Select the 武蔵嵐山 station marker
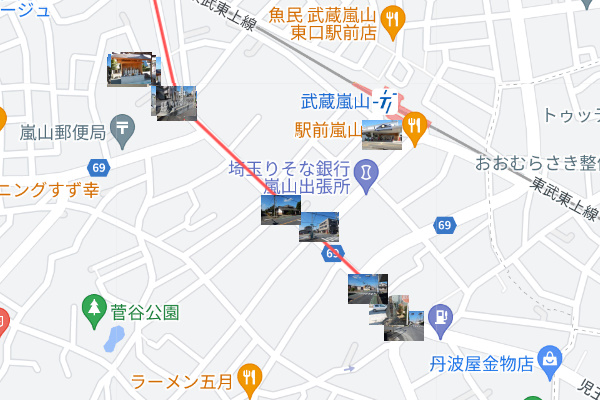Image resolution: width=600 pixels, height=400 pixels. click(x=387, y=100)
